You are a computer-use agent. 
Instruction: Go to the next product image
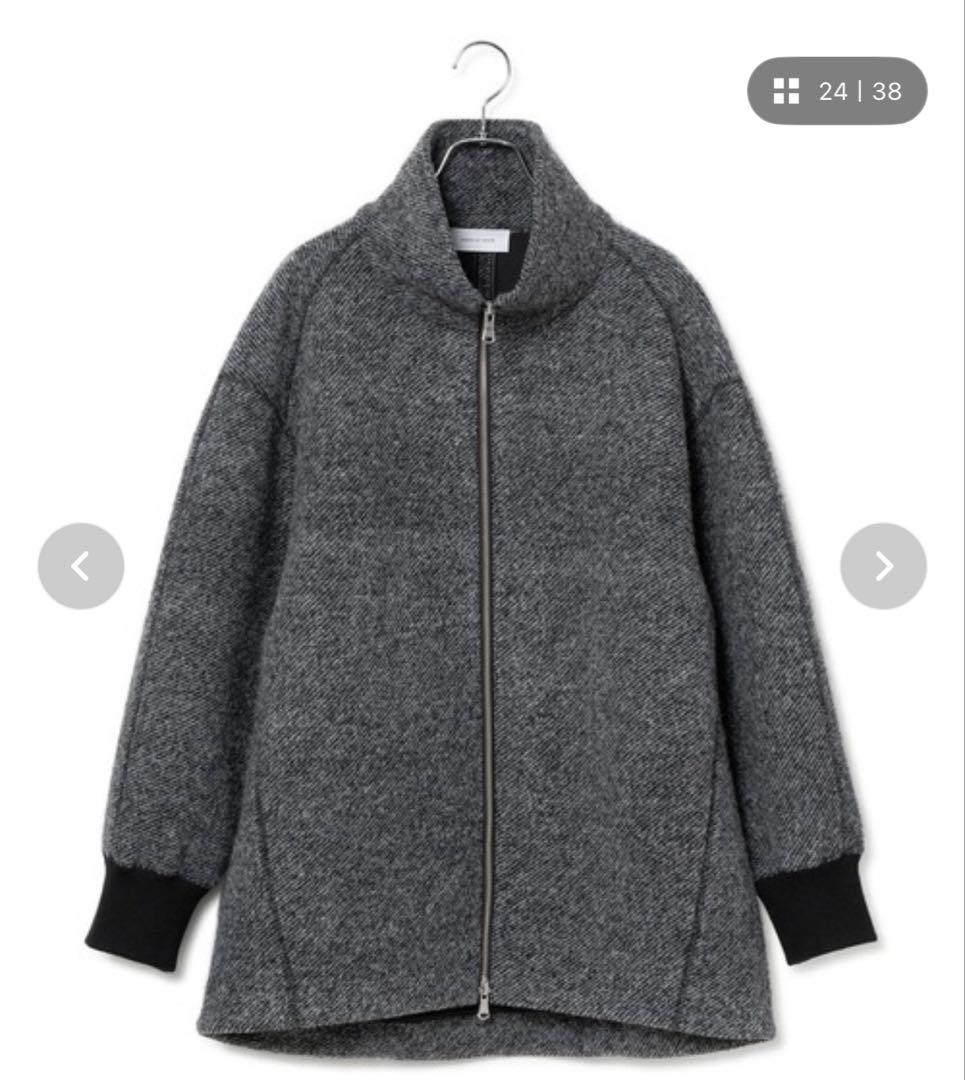pyautogui.click(x=883, y=566)
